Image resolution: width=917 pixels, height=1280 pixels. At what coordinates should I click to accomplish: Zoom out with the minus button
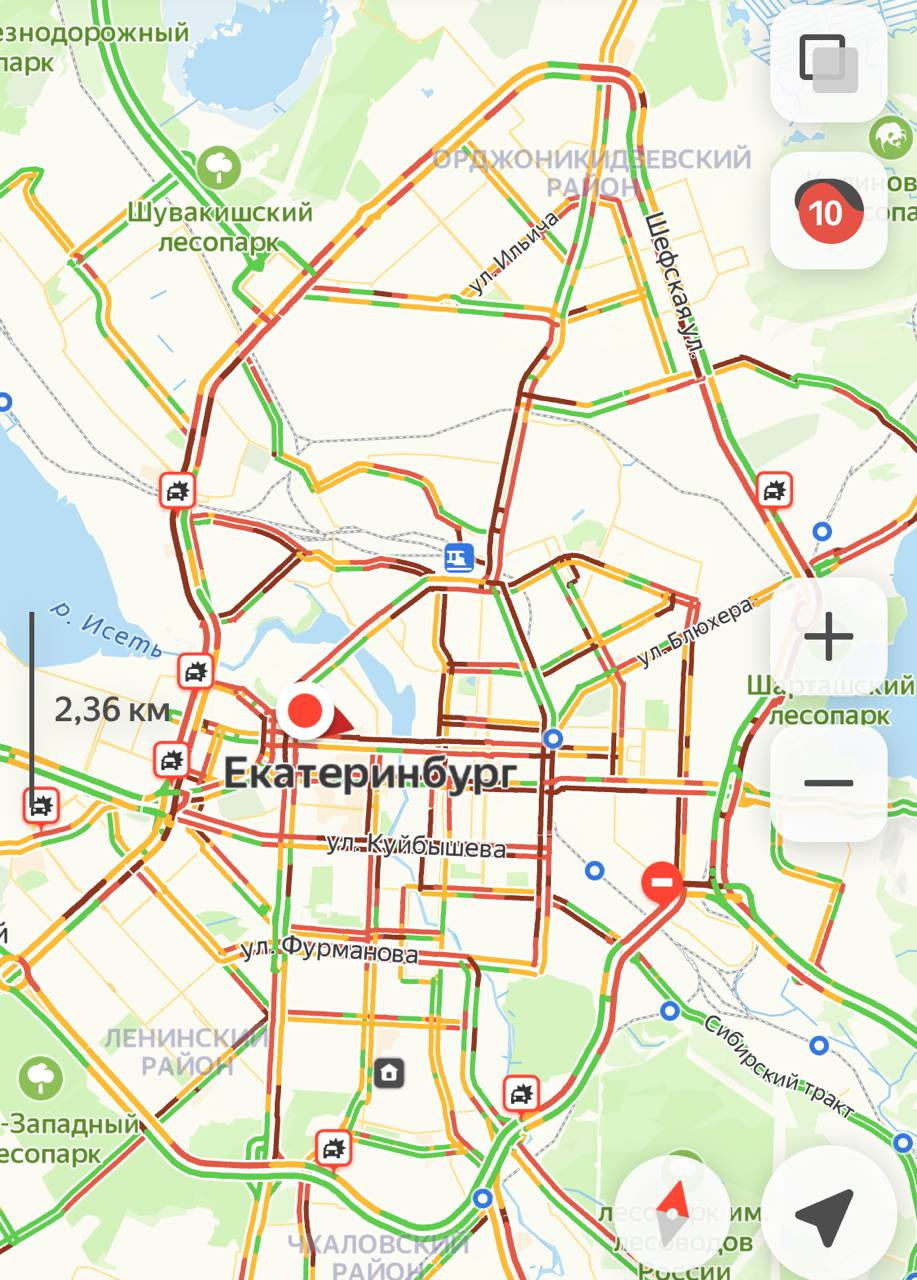tap(828, 782)
